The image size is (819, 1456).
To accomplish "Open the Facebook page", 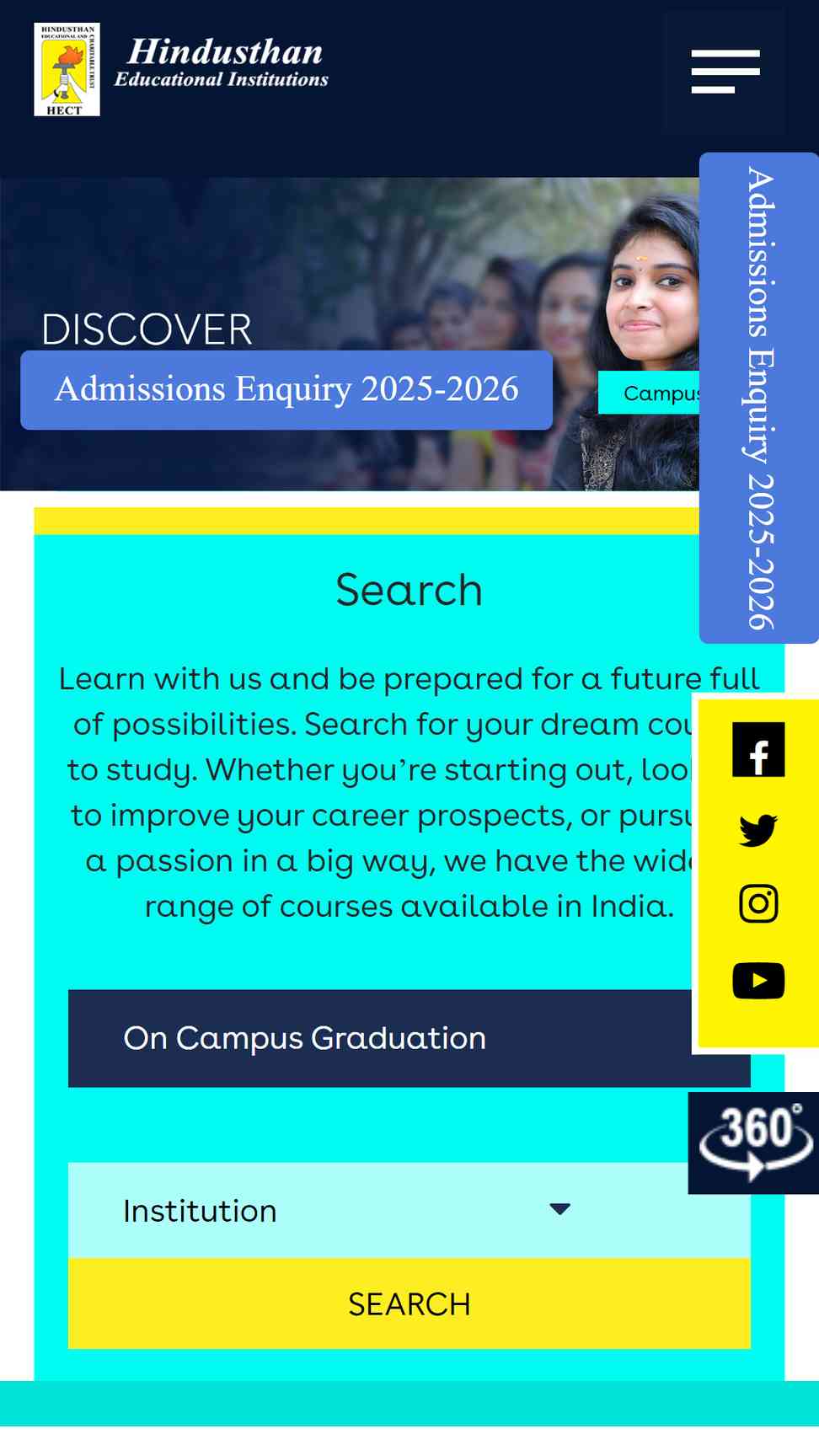I will (758, 749).
